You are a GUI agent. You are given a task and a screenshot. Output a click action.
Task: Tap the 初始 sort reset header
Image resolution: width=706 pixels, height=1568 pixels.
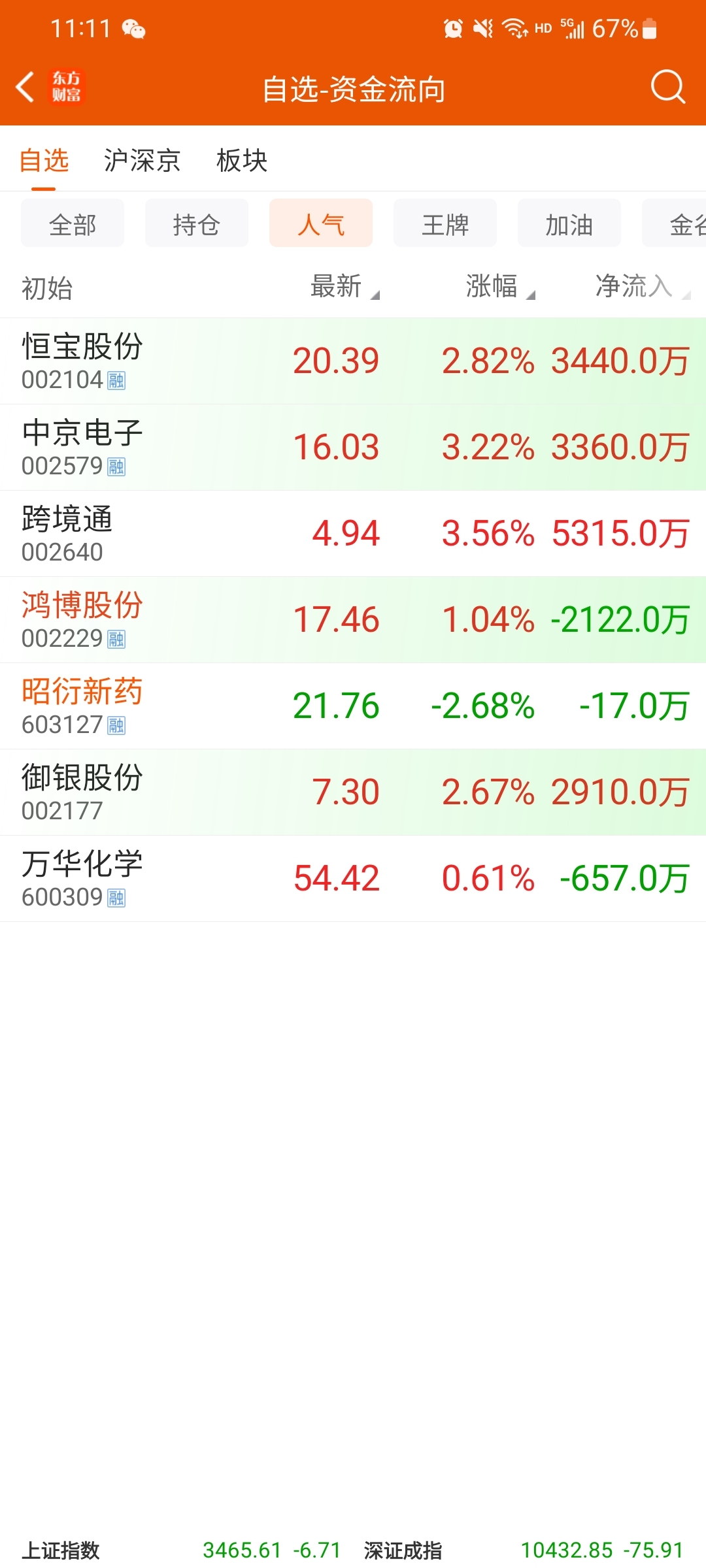pos(46,288)
